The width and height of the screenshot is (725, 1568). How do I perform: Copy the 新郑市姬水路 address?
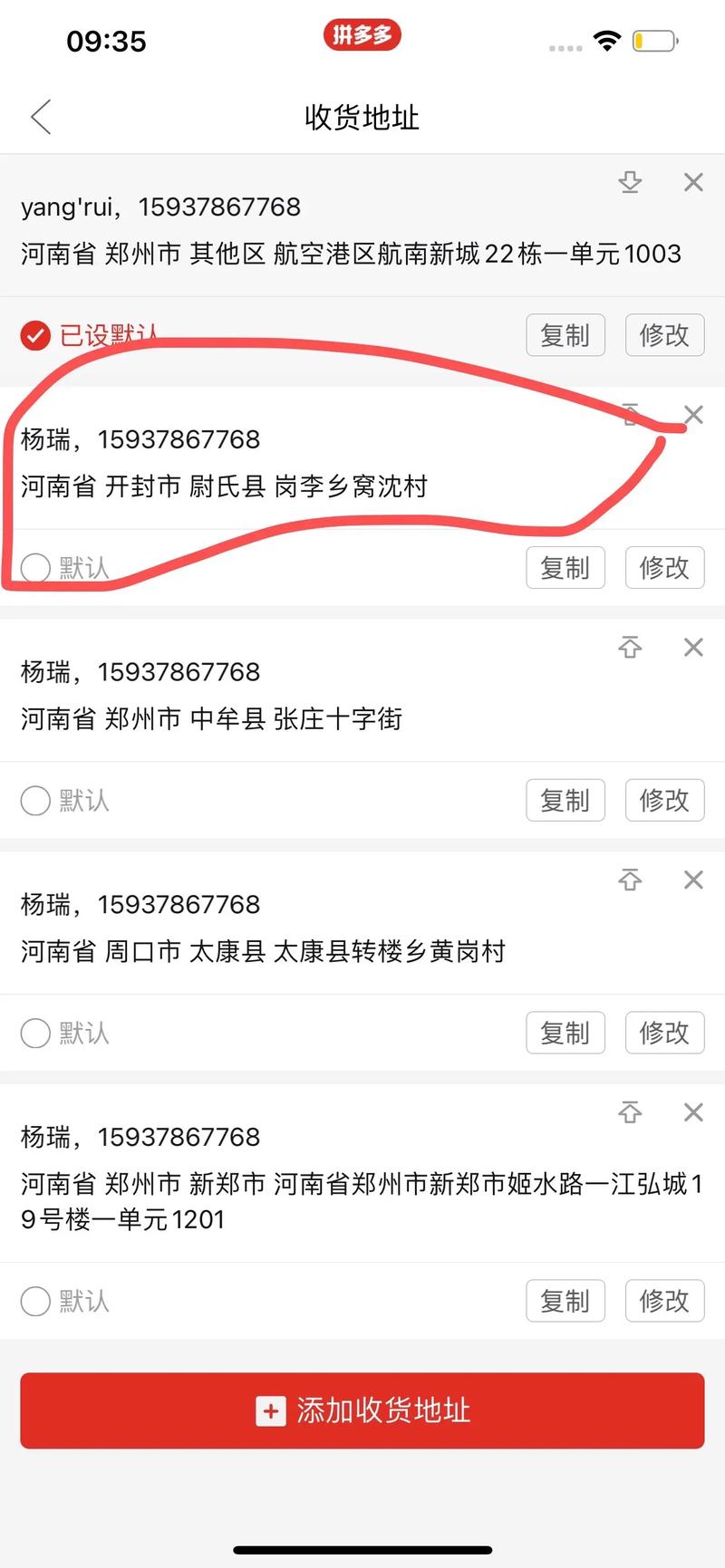[565, 1302]
